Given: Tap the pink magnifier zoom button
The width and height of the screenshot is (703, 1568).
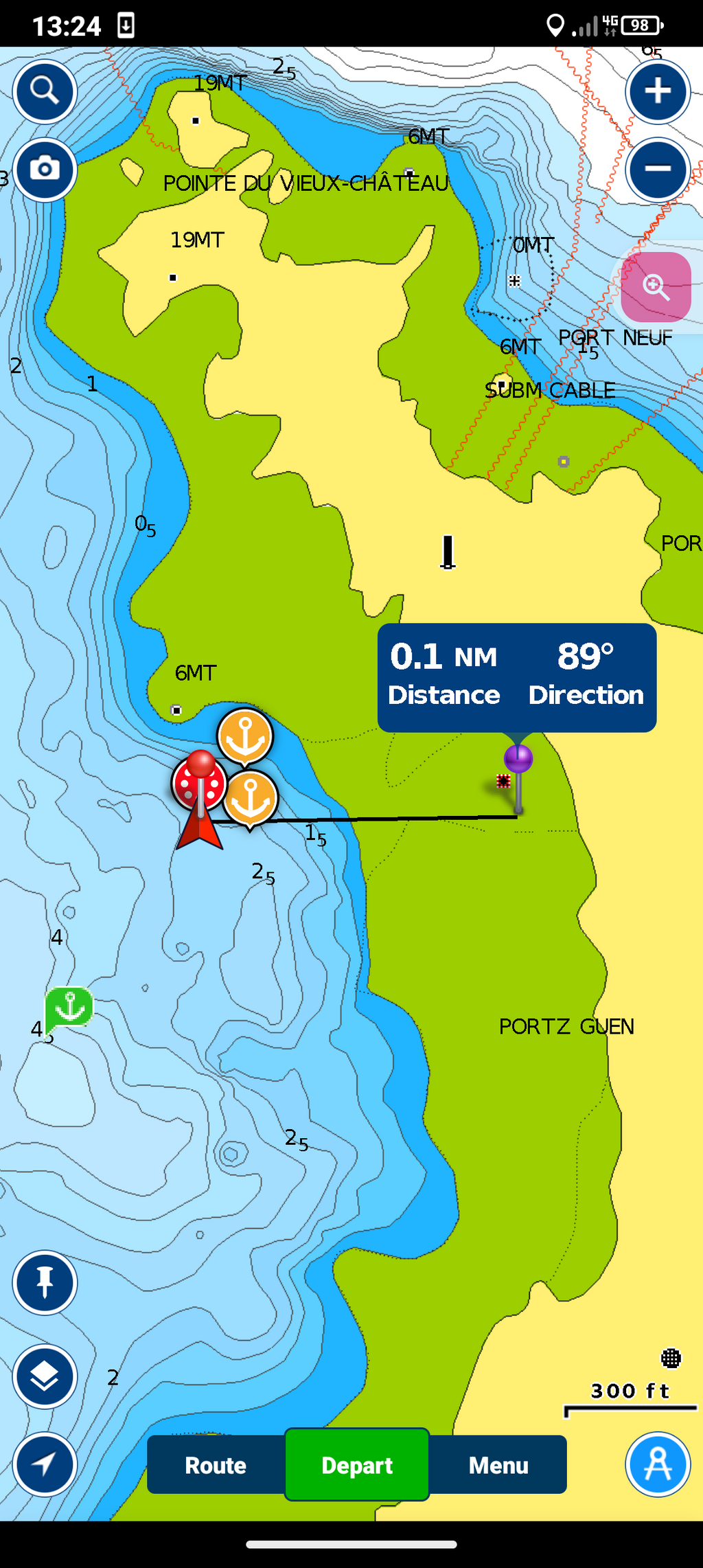Looking at the screenshot, I should point(656,287).
